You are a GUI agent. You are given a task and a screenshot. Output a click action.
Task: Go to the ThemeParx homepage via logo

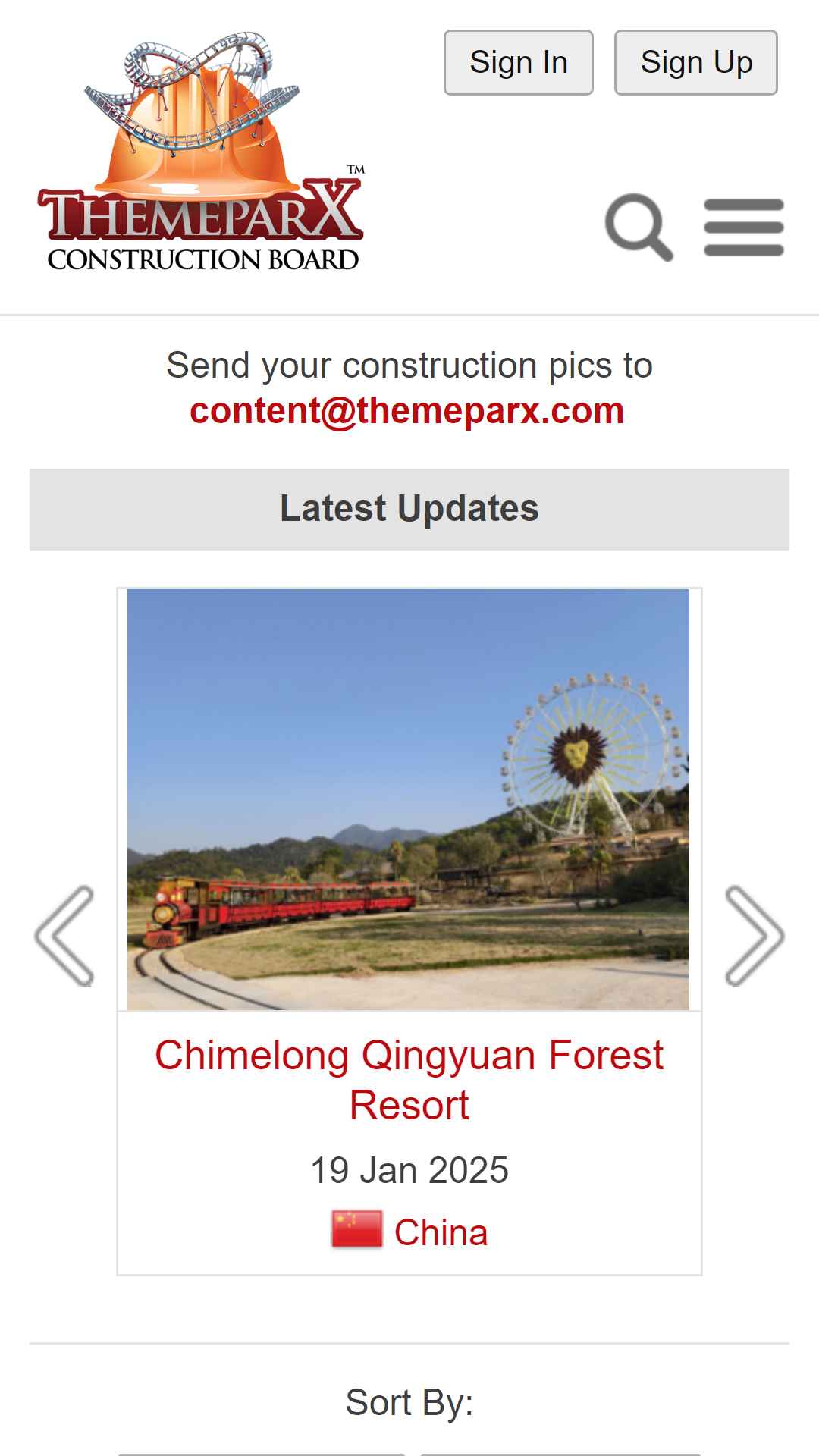pos(202,152)
